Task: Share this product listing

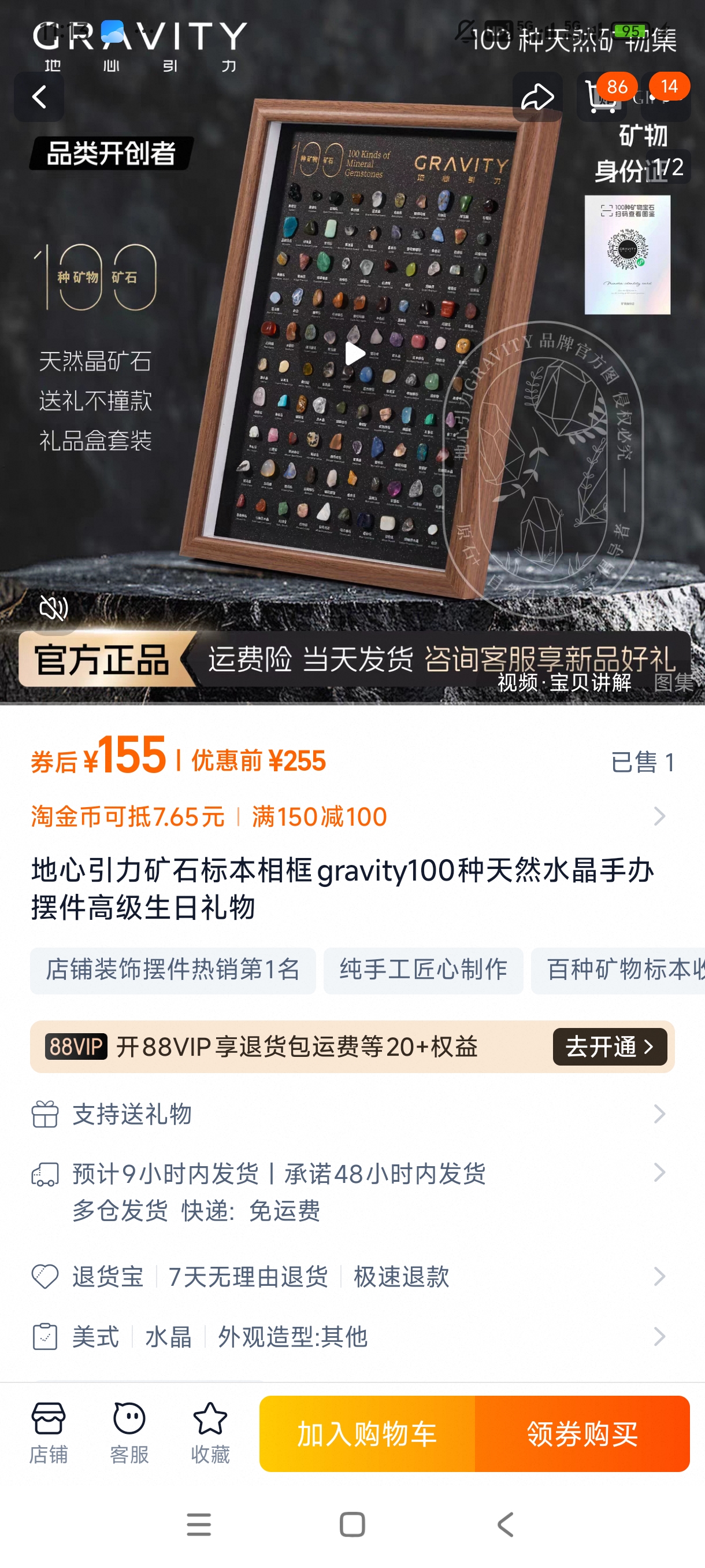Action: click(537, 97)
